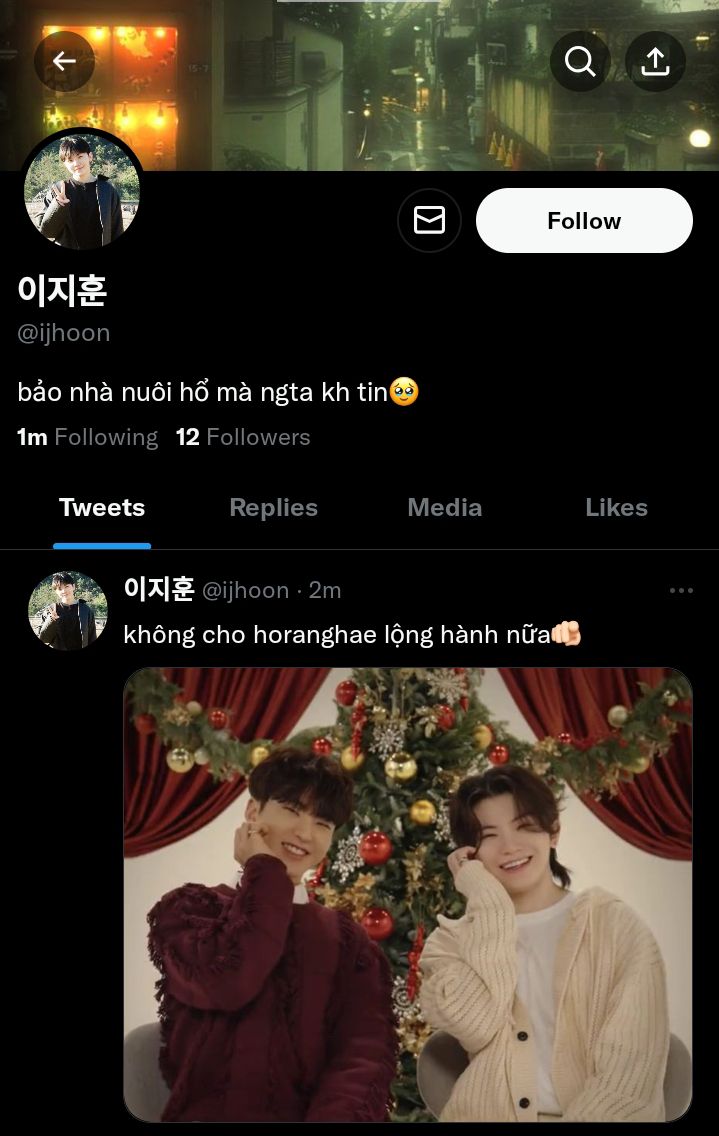The image size is (719, 1136).
Task: Open the Following list
Action: pyautogui.click(x=88, y=437)
